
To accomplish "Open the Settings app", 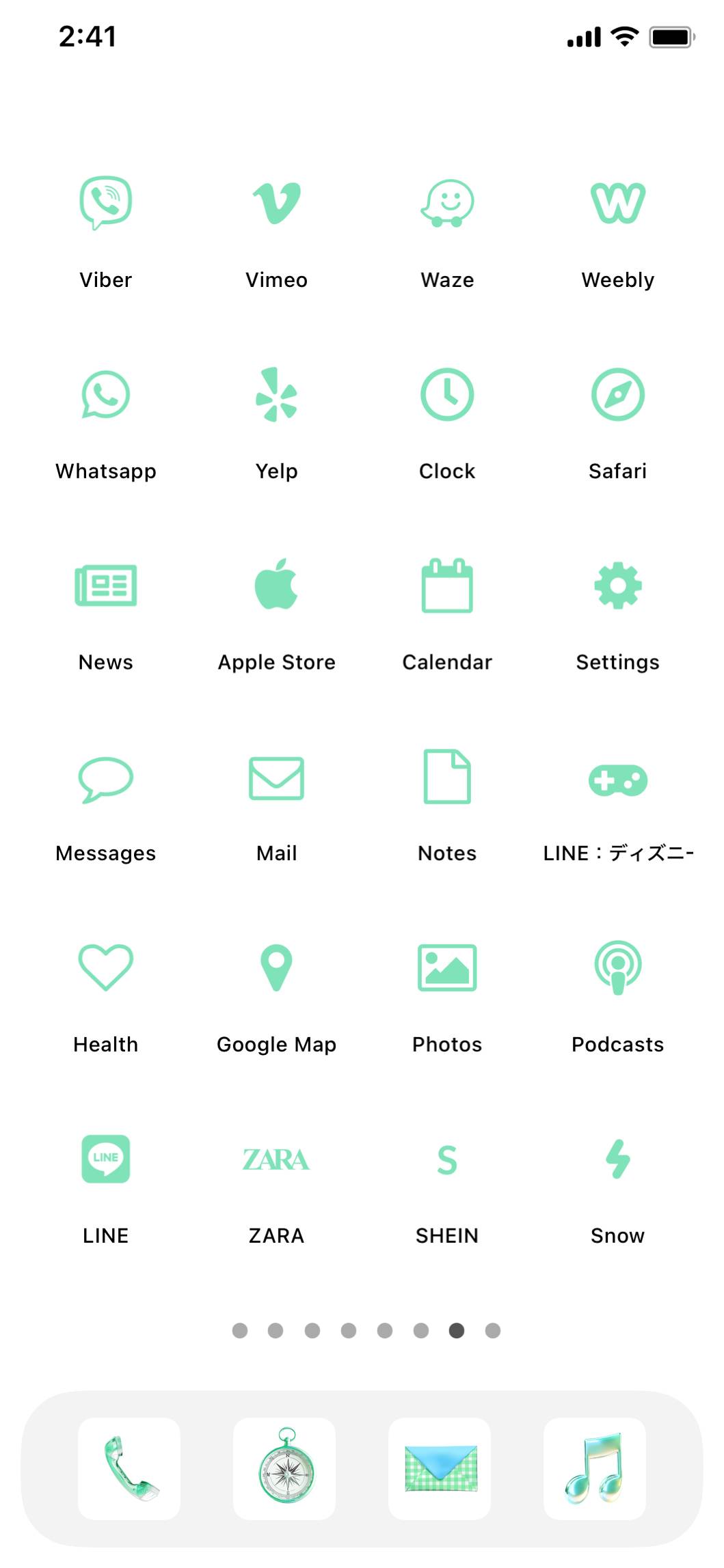I will coord(617,586).
